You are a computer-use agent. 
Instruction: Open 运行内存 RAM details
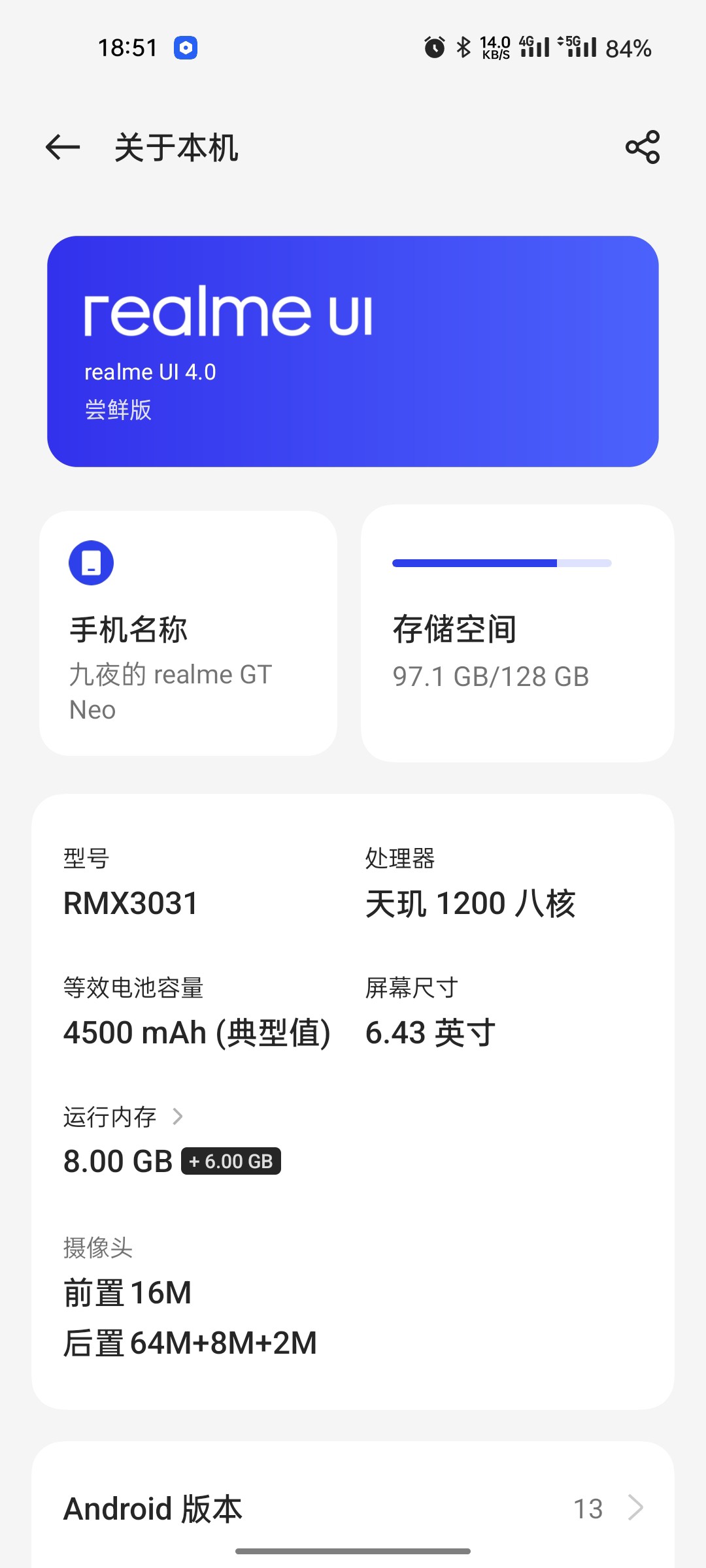pyautogui.click(x=124, y=1117)
